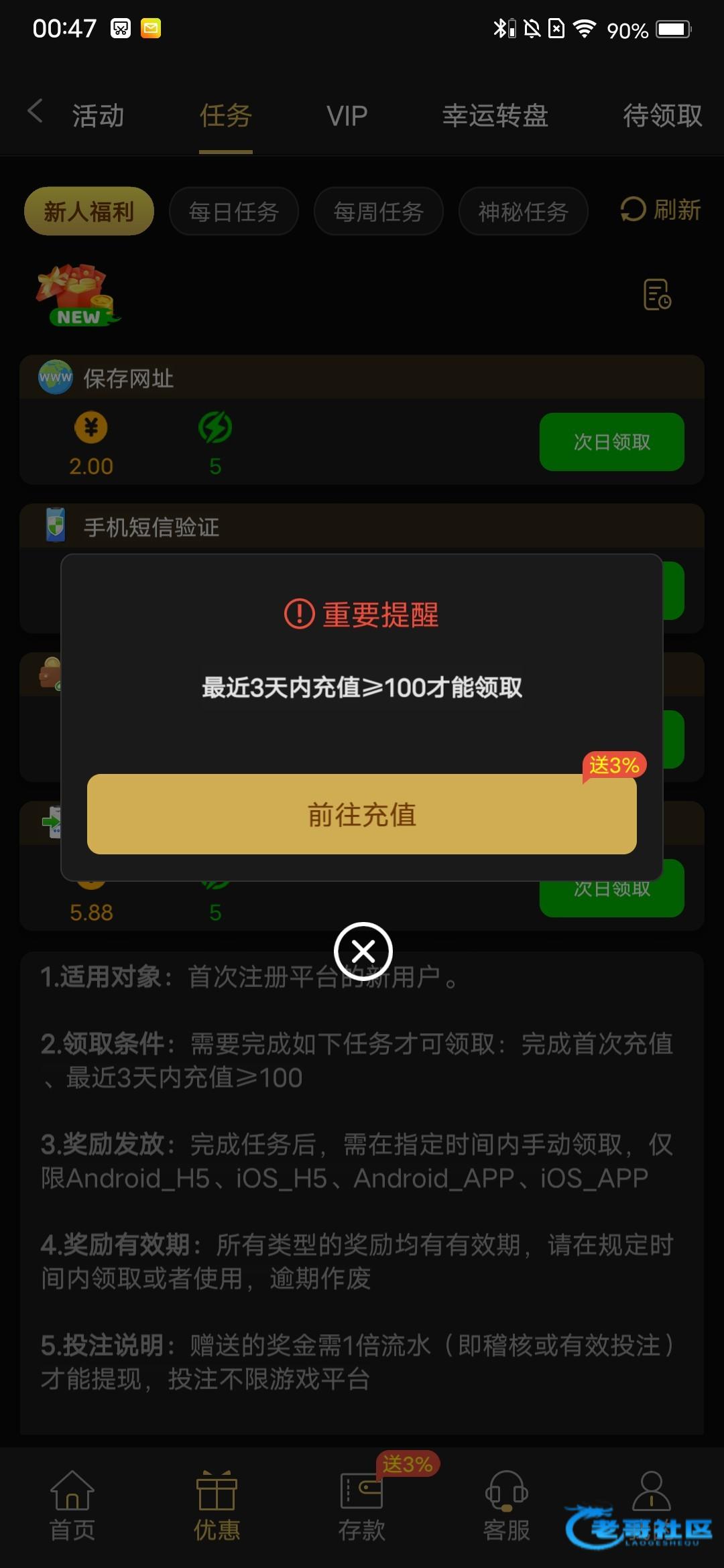This screenshot has width=724, height=1568.
Task: Tap the 前往充值 button
Action: point(361,814)
